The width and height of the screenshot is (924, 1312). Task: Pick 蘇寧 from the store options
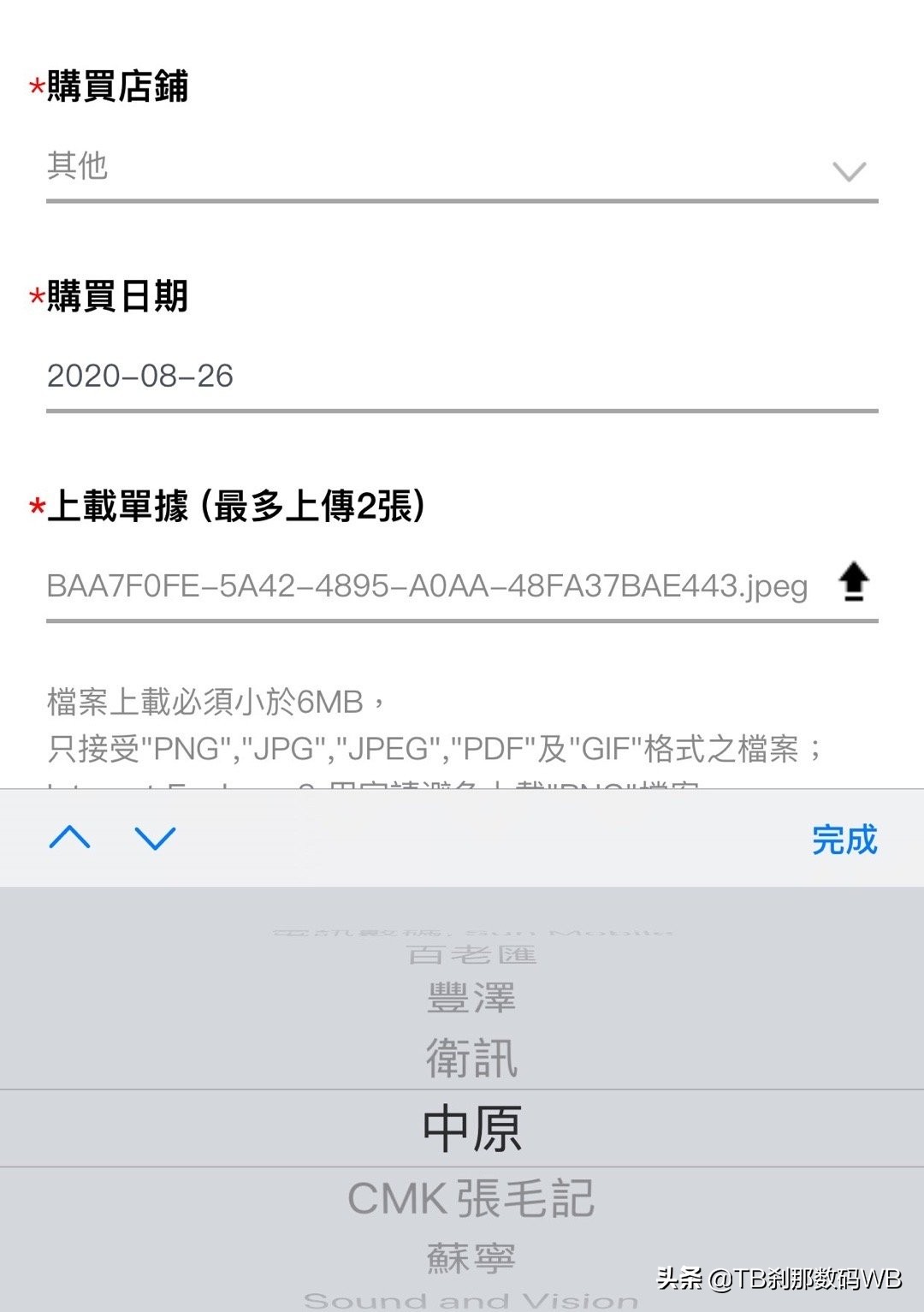(470, 1256)
